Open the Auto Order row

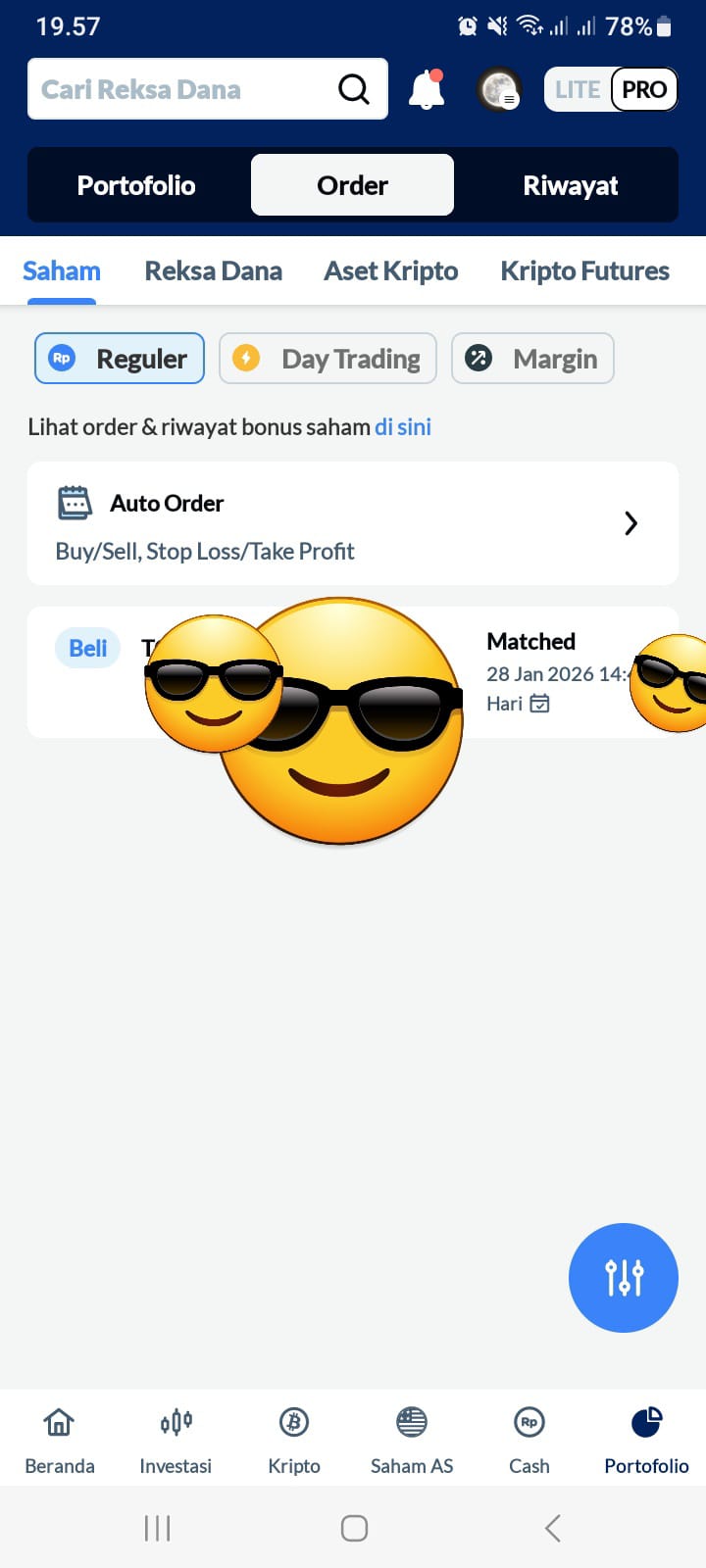click(x=353, y=524)
